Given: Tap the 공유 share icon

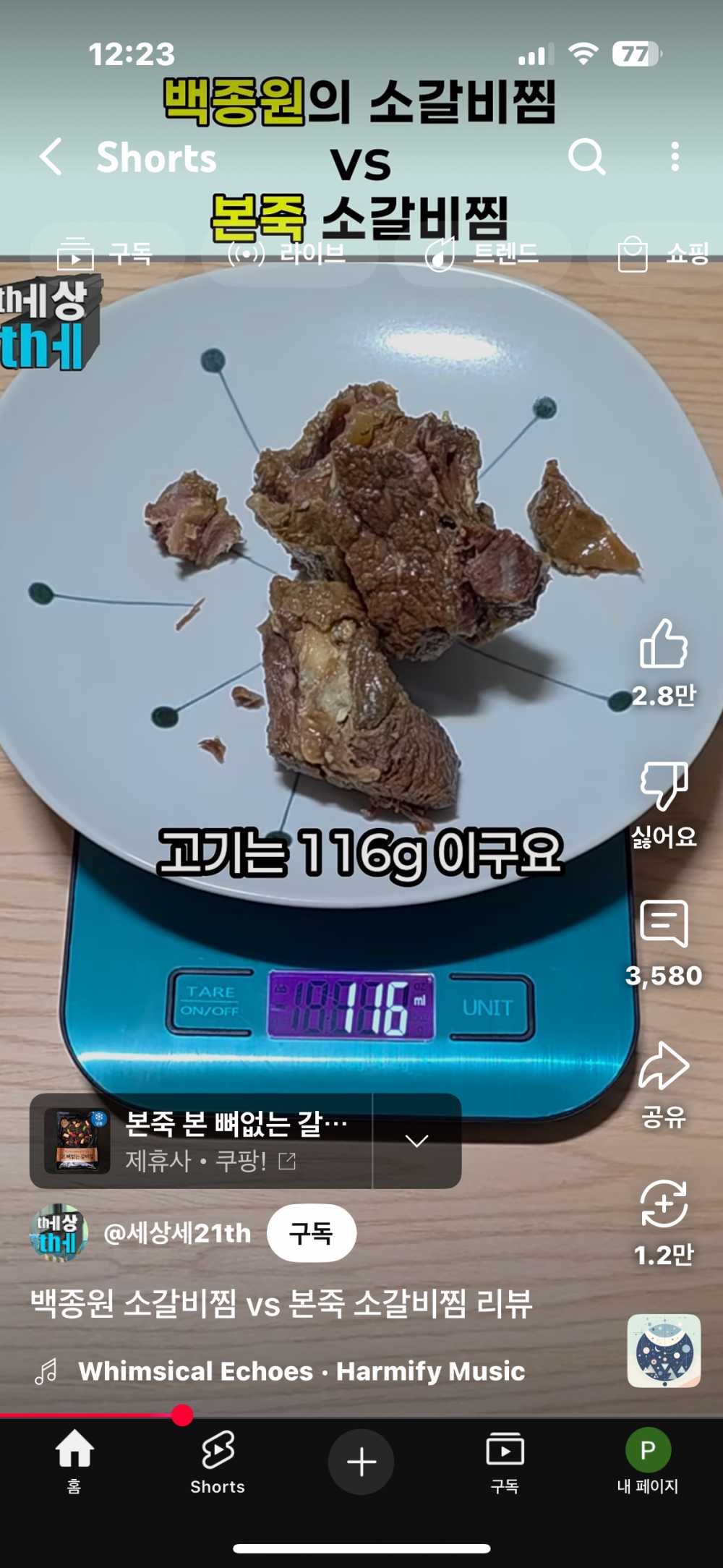Looking at the screenshot, I should pyautogui.click(x=664, y=1063).
